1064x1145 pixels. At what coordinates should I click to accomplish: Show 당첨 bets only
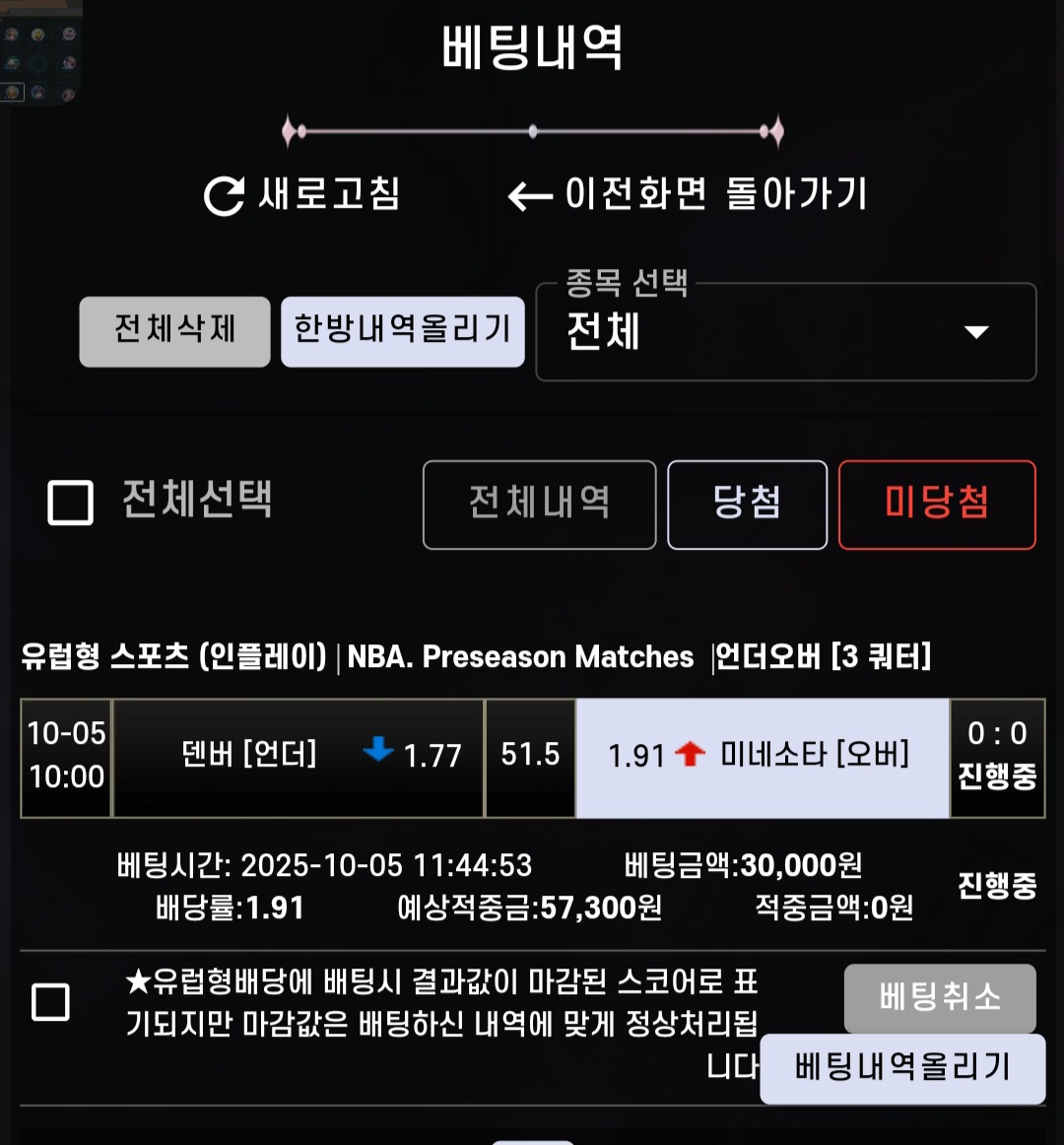[x=747, y=505]
